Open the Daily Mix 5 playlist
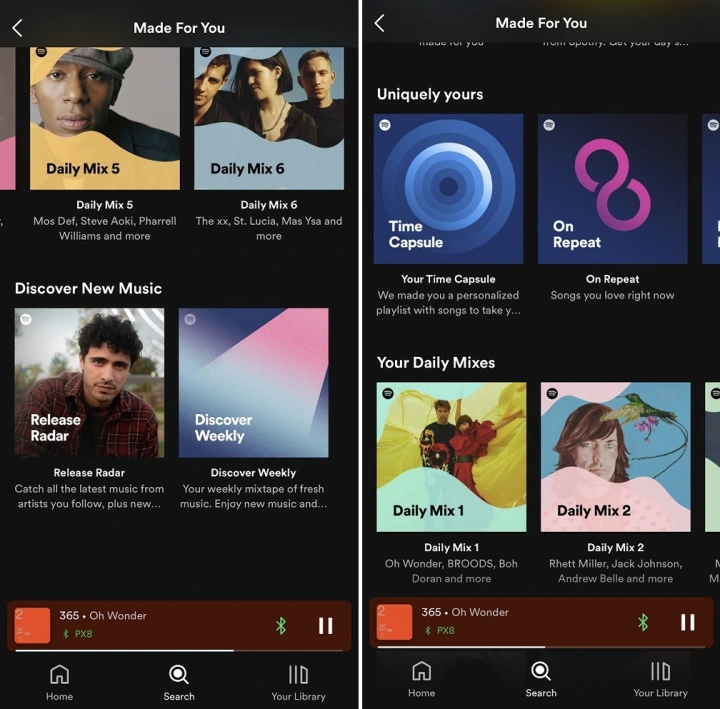This screenshot has width=720, height=709. click(105, 118)
